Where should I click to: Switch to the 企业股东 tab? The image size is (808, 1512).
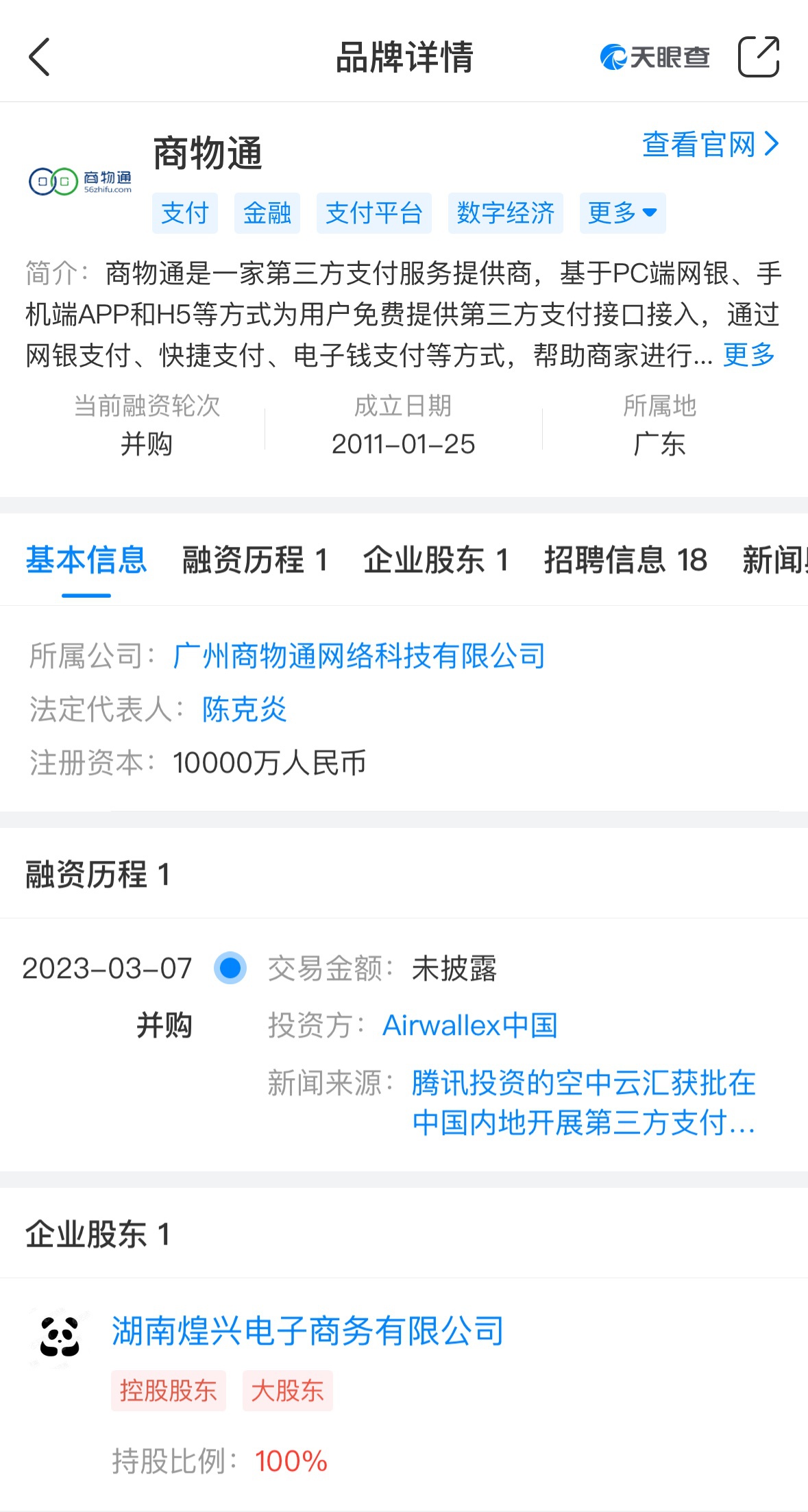coord(436,560)
